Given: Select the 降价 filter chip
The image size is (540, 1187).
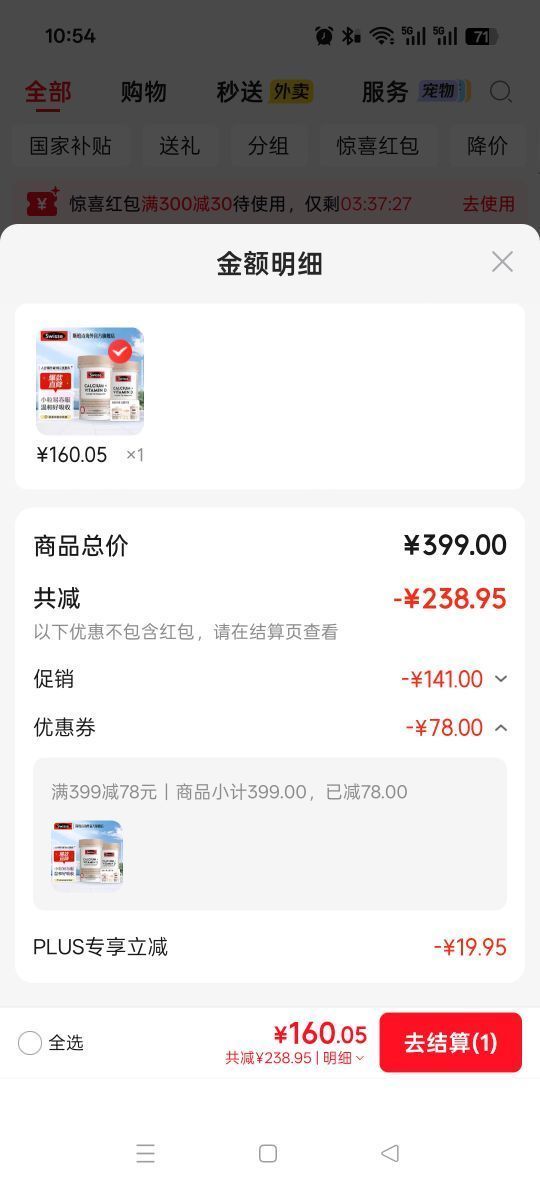Looking at the screenshot, I should tap(487, 146).
